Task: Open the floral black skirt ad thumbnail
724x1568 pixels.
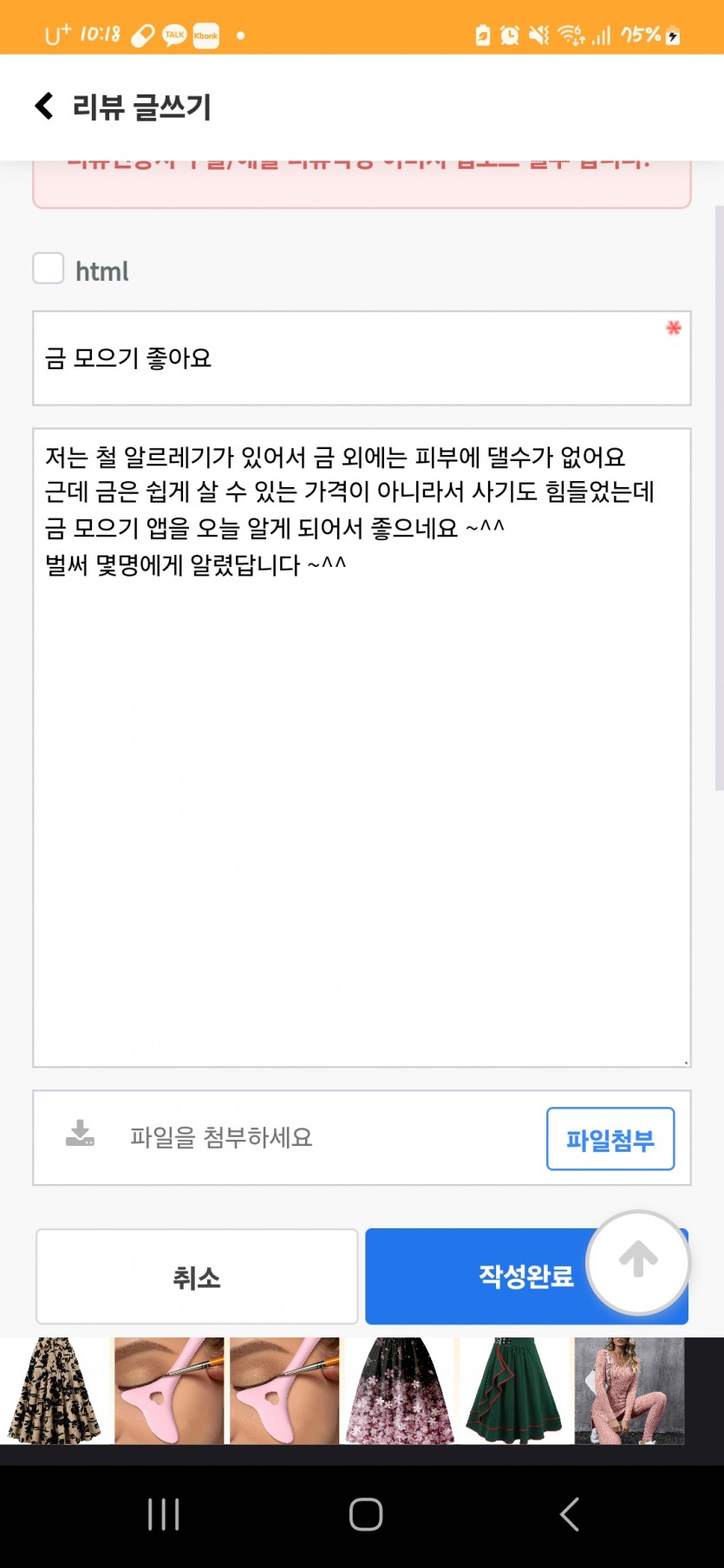Action: pos(400,1390)
